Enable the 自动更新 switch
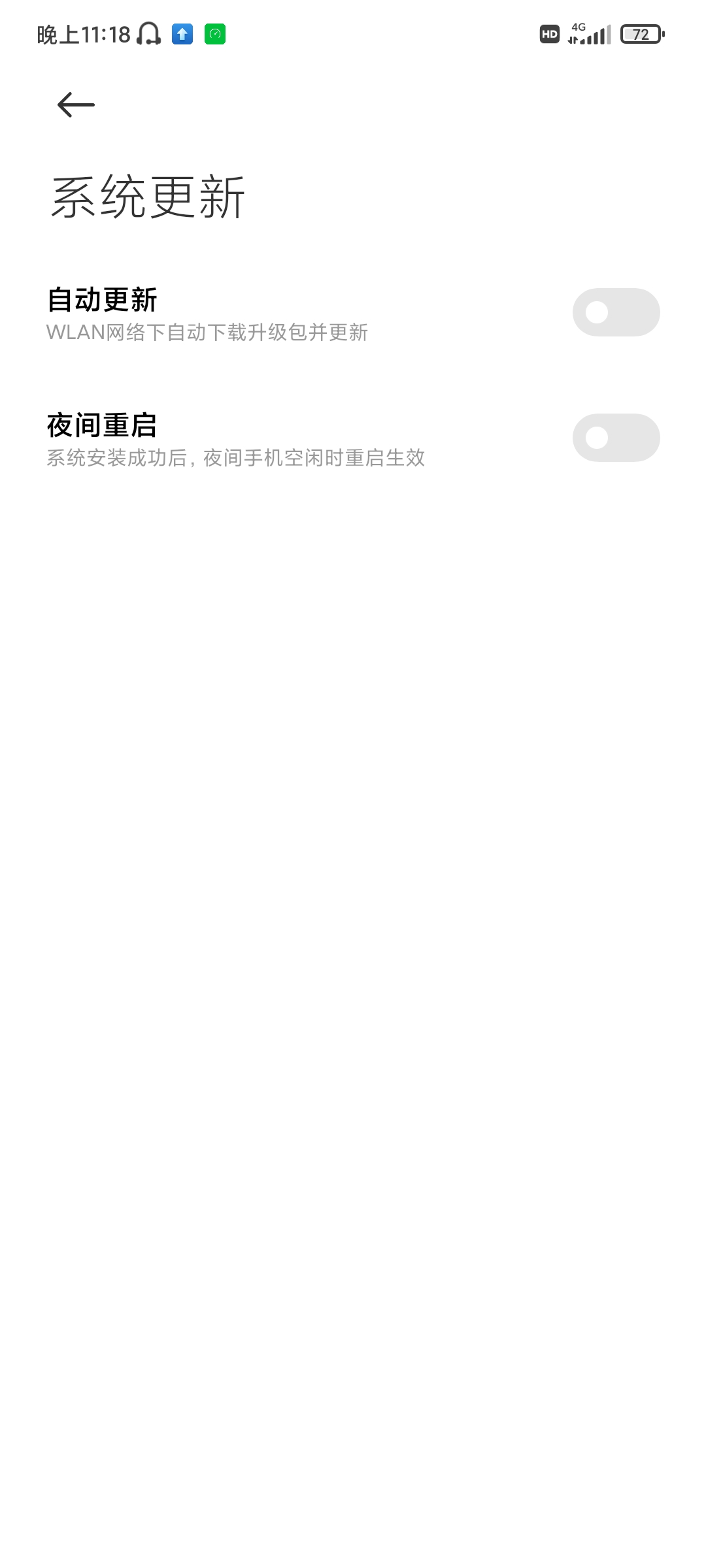 (616, 312)
